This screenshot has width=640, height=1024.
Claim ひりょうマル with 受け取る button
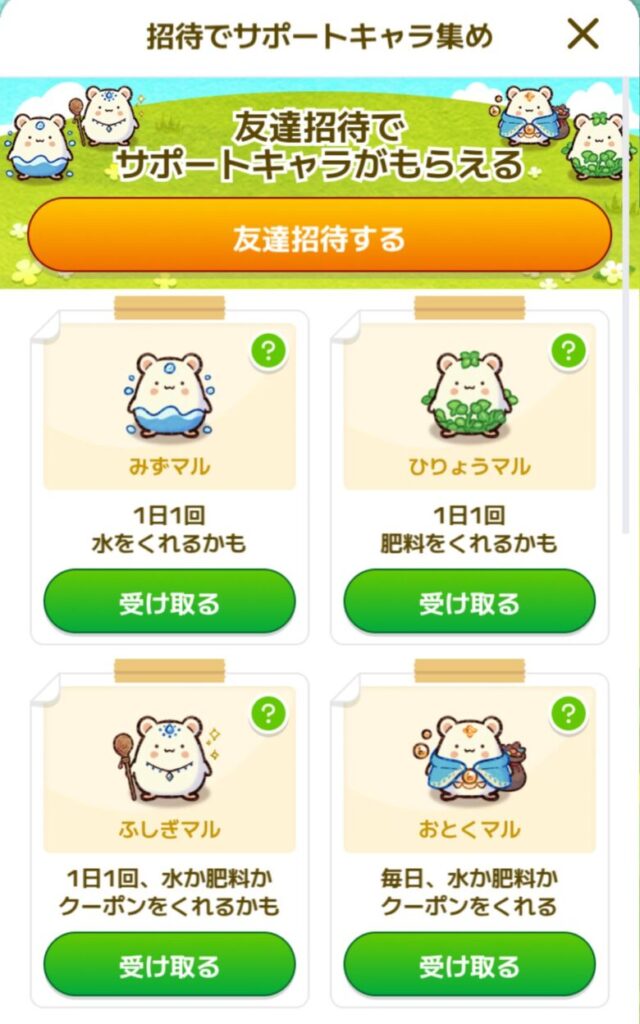tap(469, 603)
